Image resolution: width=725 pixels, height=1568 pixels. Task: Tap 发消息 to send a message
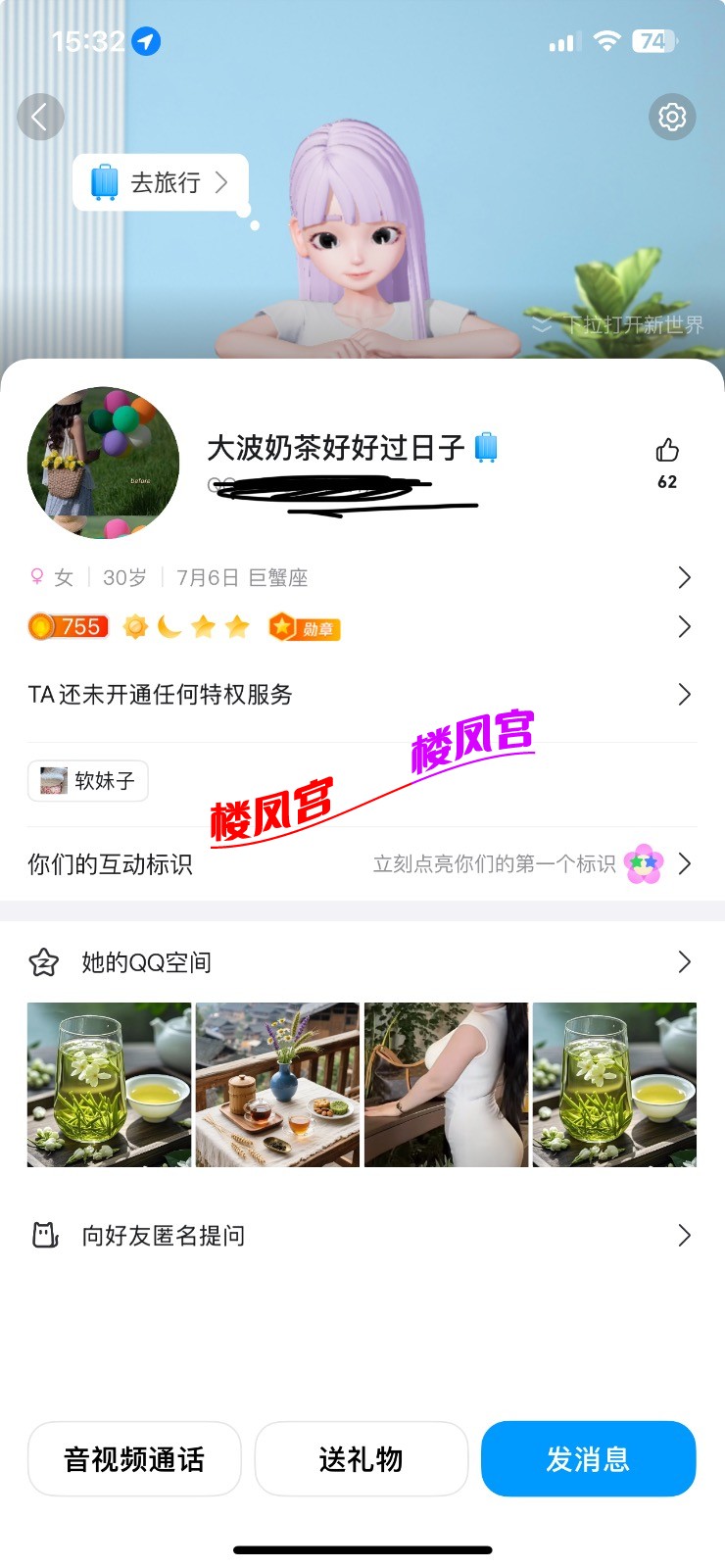tap(588, 1459)
